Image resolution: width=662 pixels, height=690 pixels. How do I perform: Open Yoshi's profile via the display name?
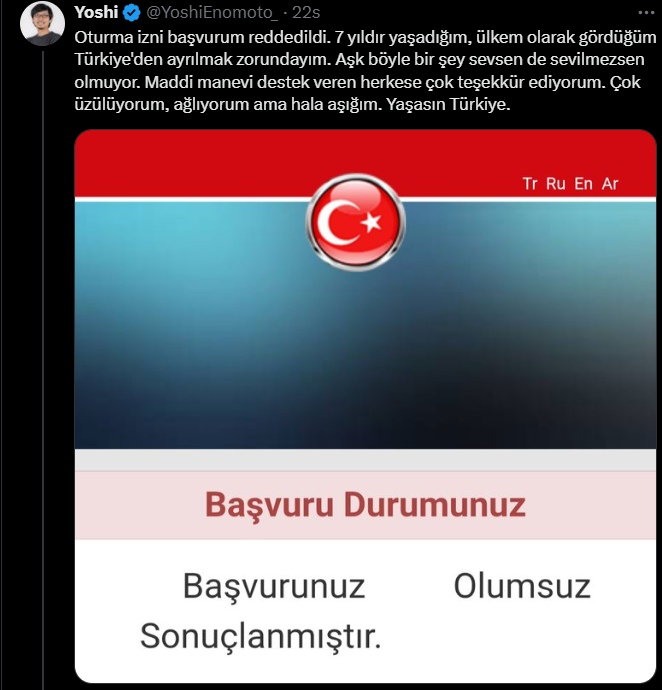[x=96, y=12]
